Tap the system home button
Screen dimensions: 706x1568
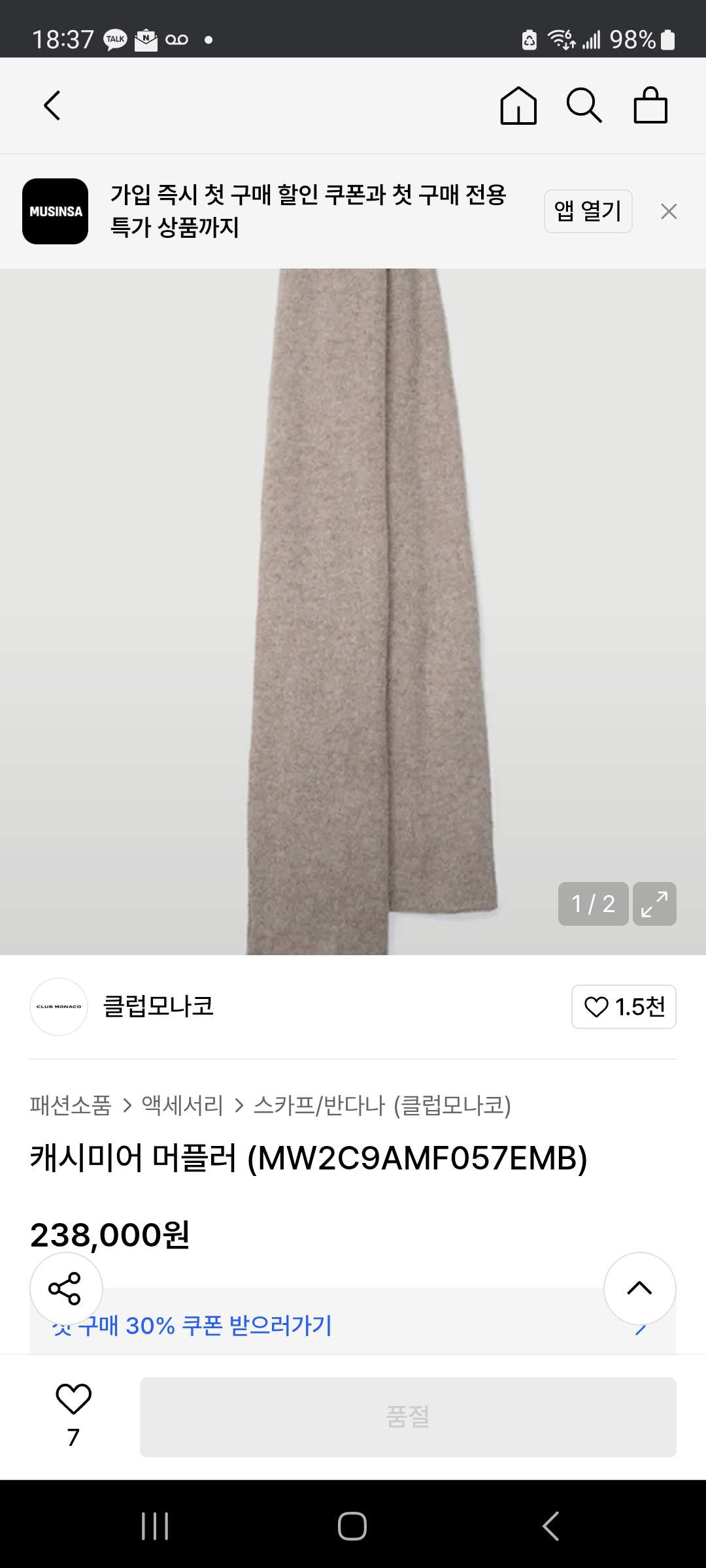(352, 1526)
